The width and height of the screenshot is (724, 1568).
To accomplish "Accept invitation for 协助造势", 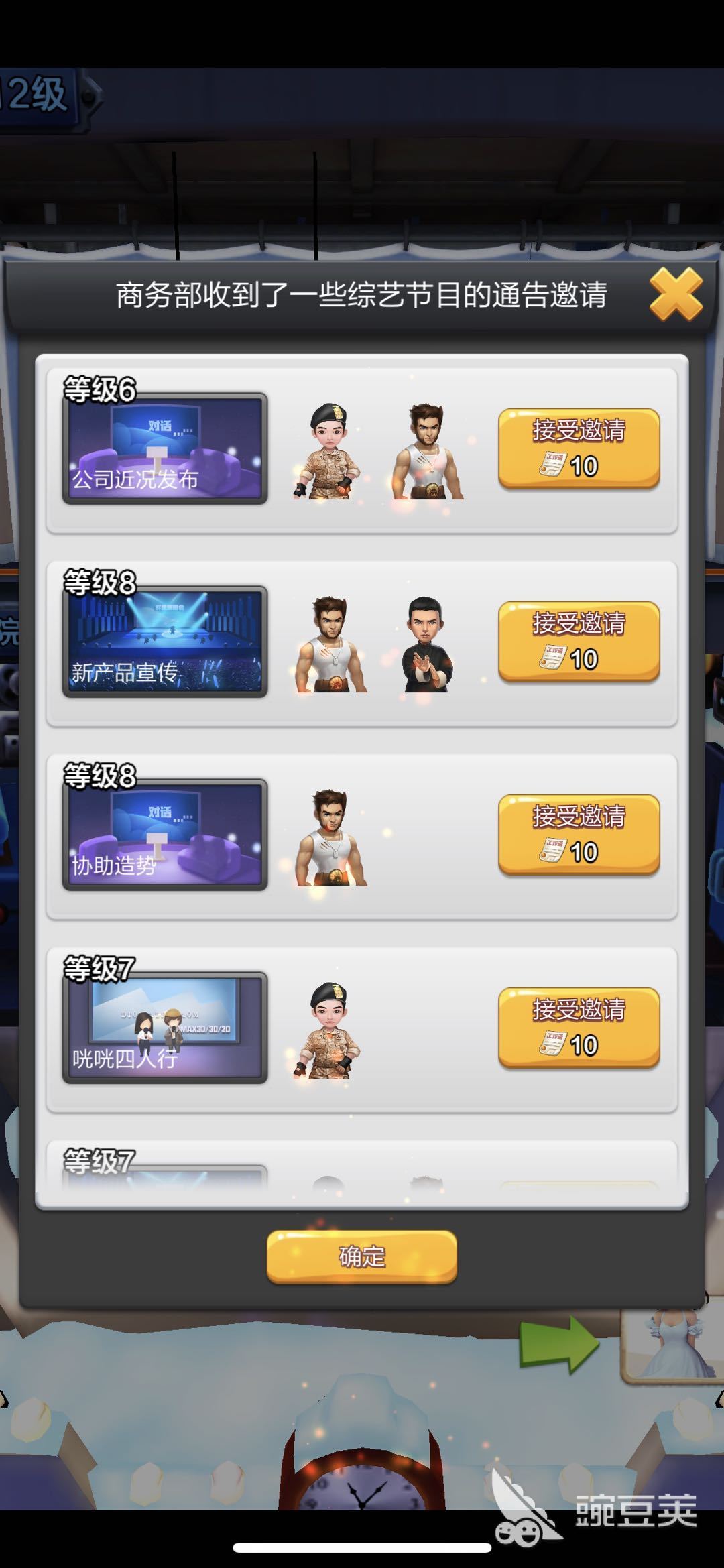I will [579, 834].
